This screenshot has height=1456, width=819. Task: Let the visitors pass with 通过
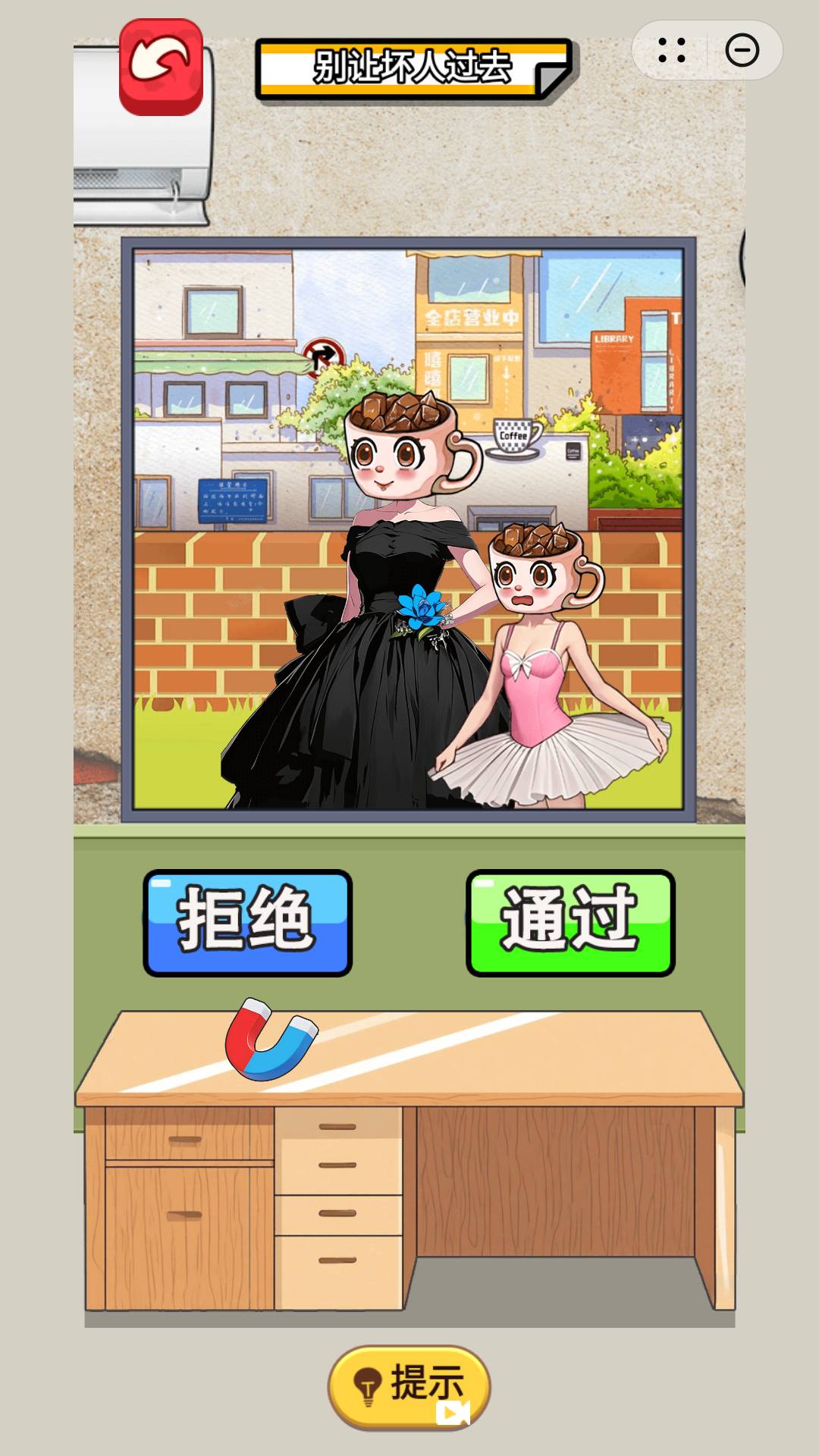pyautogui.click(x=570, y=922)
